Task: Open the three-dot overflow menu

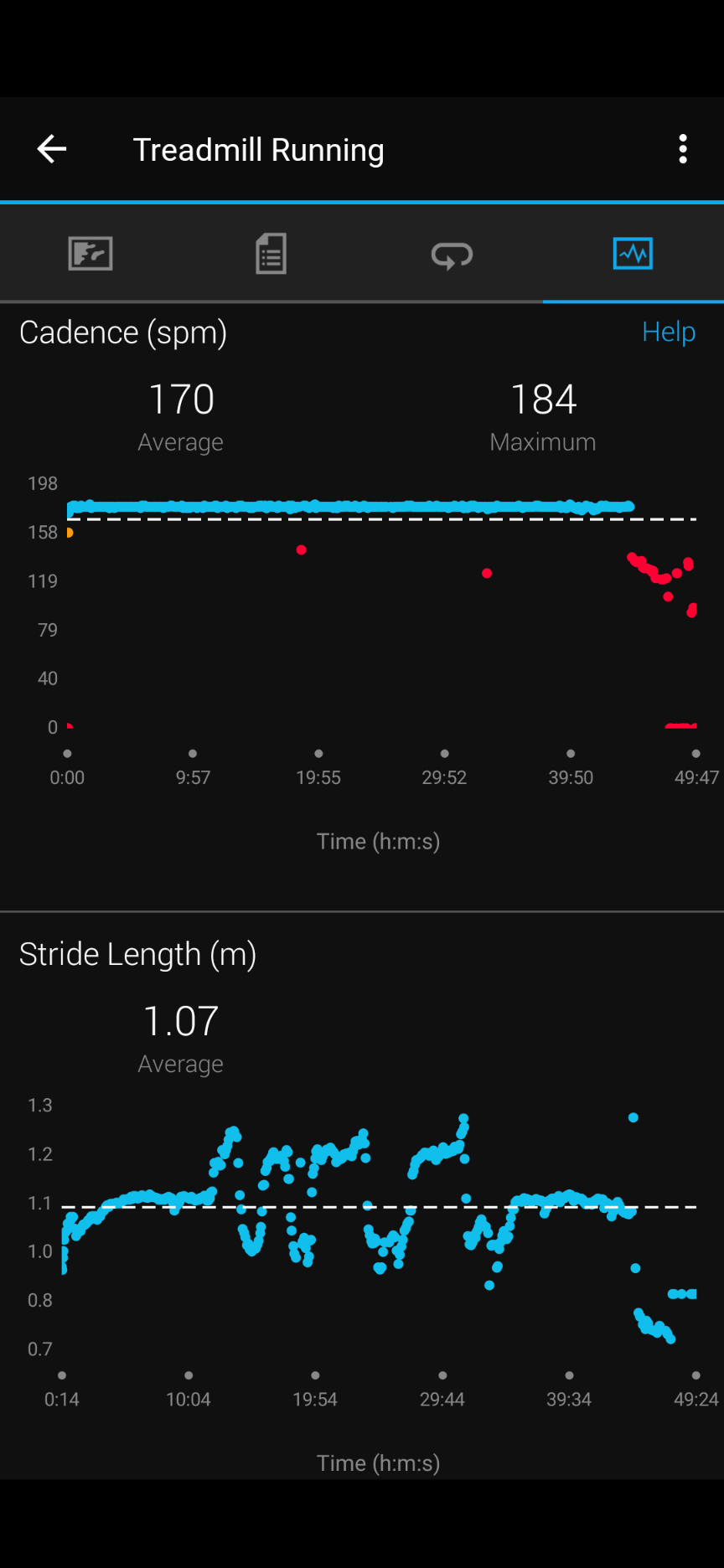Action: coord(683,149)
